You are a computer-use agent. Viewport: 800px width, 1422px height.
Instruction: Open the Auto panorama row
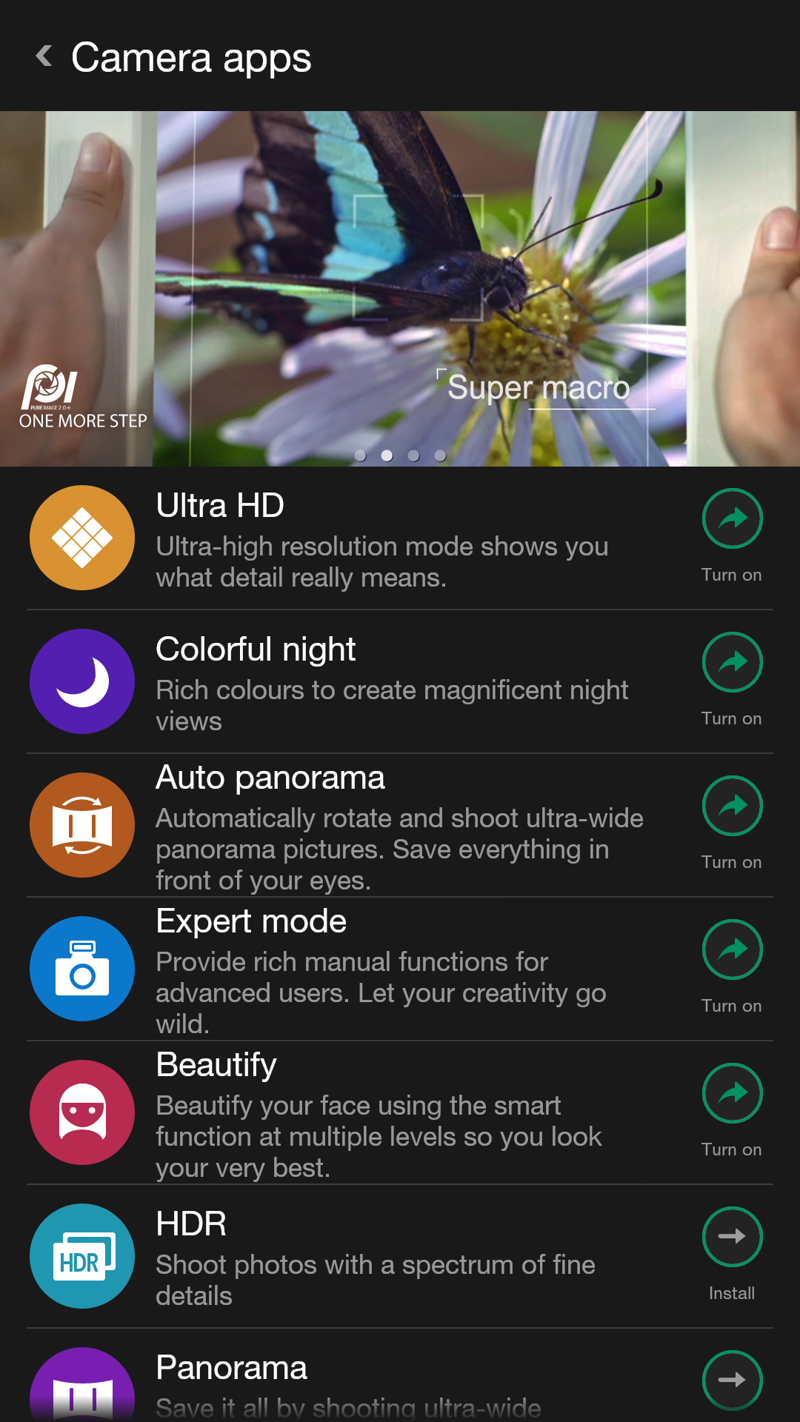click(x=400, y=825)
